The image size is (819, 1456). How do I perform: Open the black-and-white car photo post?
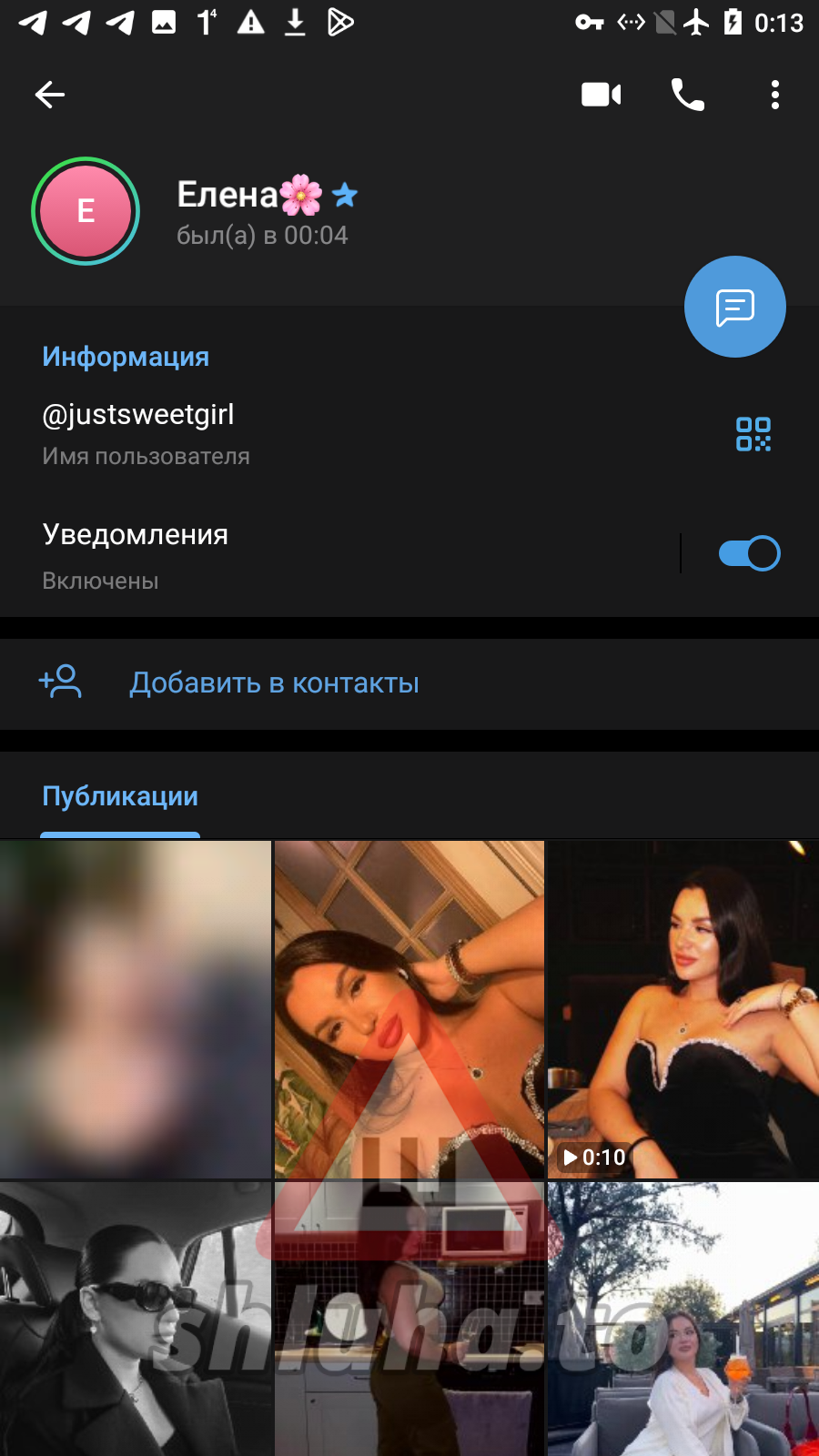(x=136, y=1319)
